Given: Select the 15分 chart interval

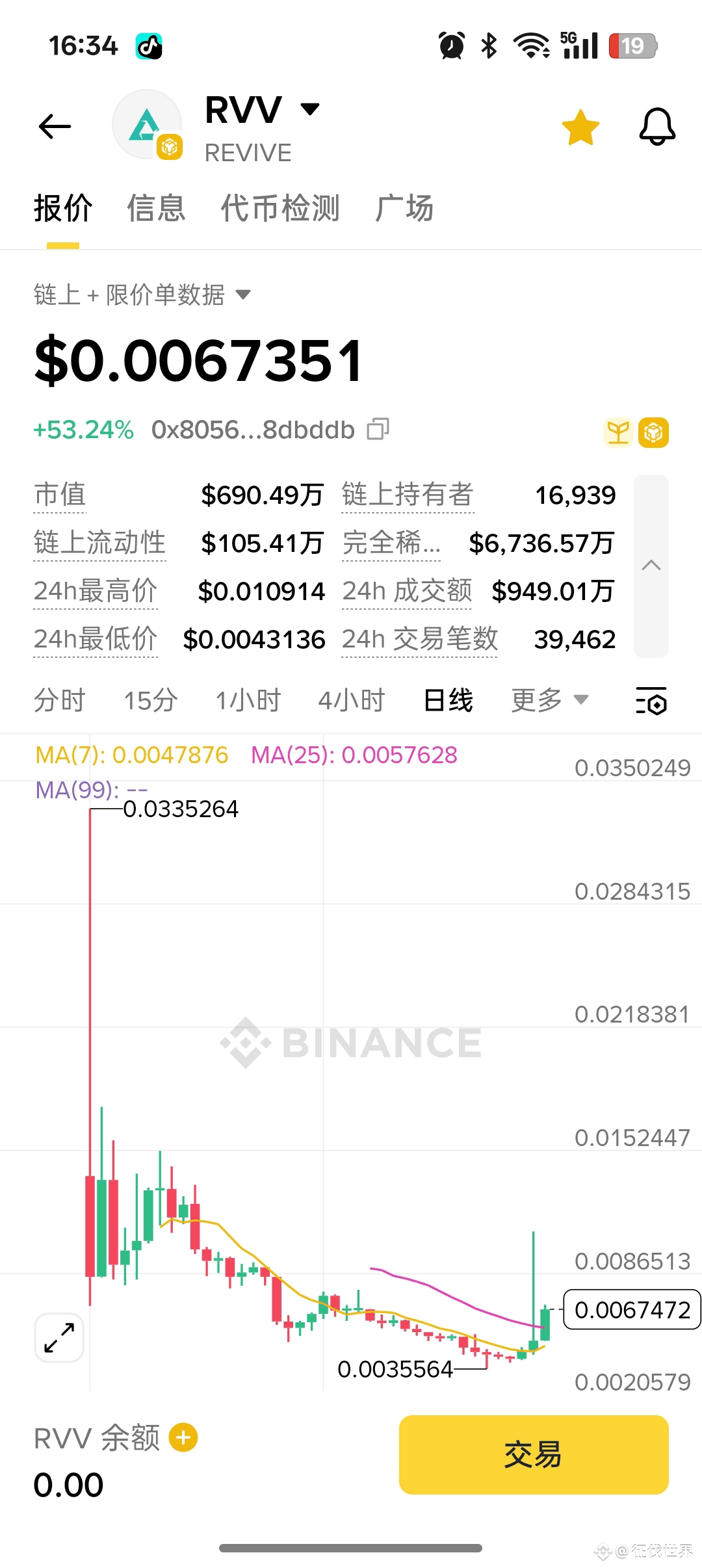Looking at the screenshot, I should pos(150,700).
